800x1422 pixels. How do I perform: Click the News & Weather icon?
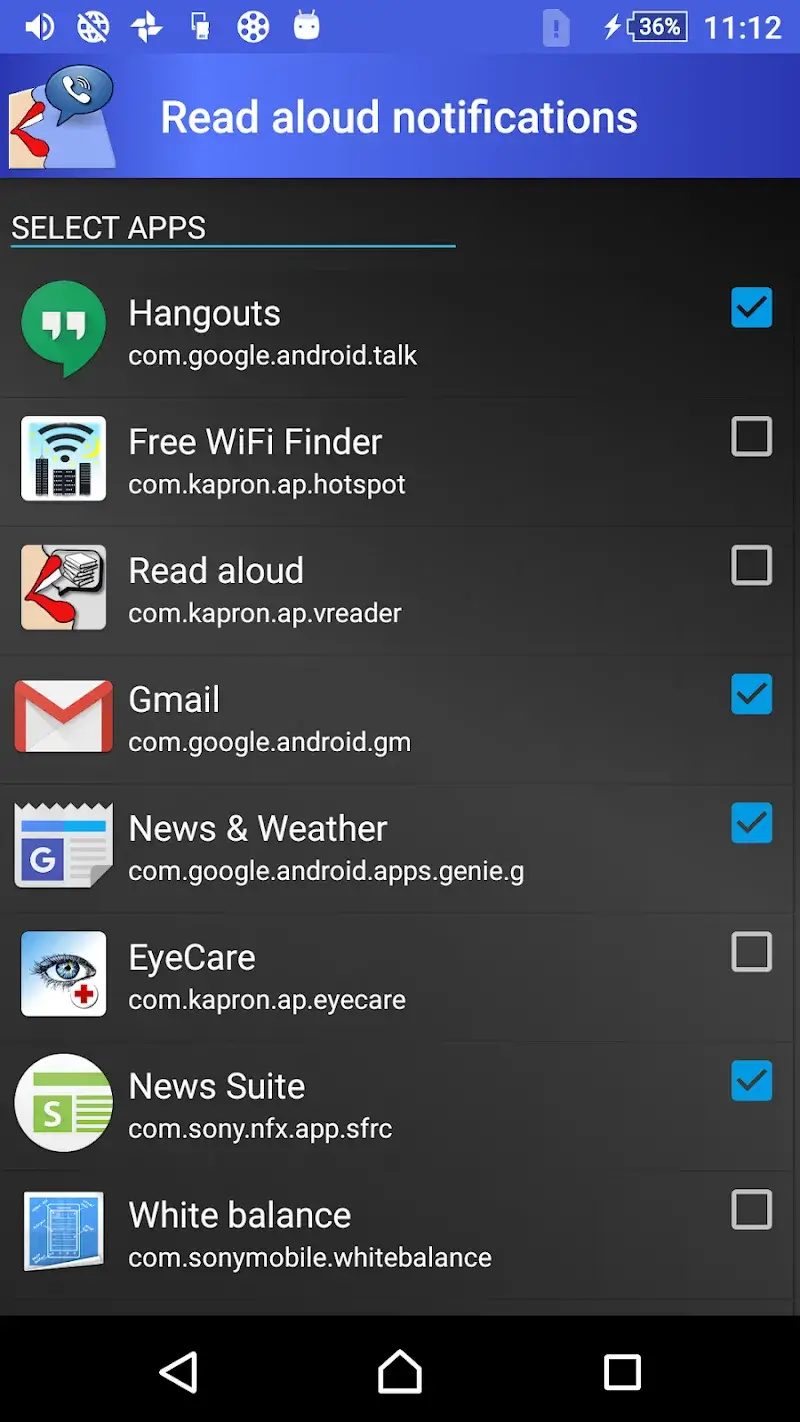pyautogui.click(x=63, y=845)
